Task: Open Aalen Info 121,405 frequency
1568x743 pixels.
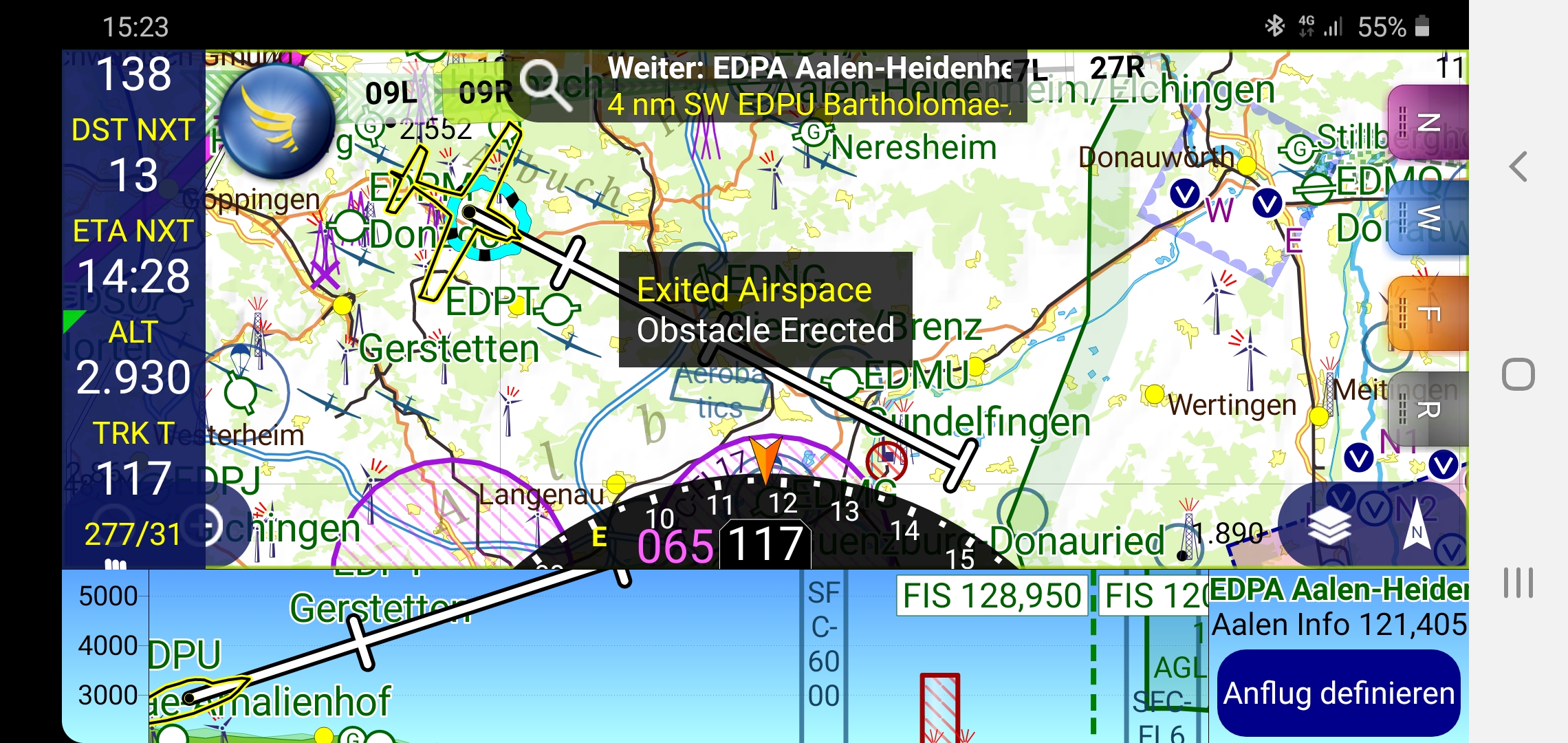Action: pyautogui.click(x=1338, y=625)
